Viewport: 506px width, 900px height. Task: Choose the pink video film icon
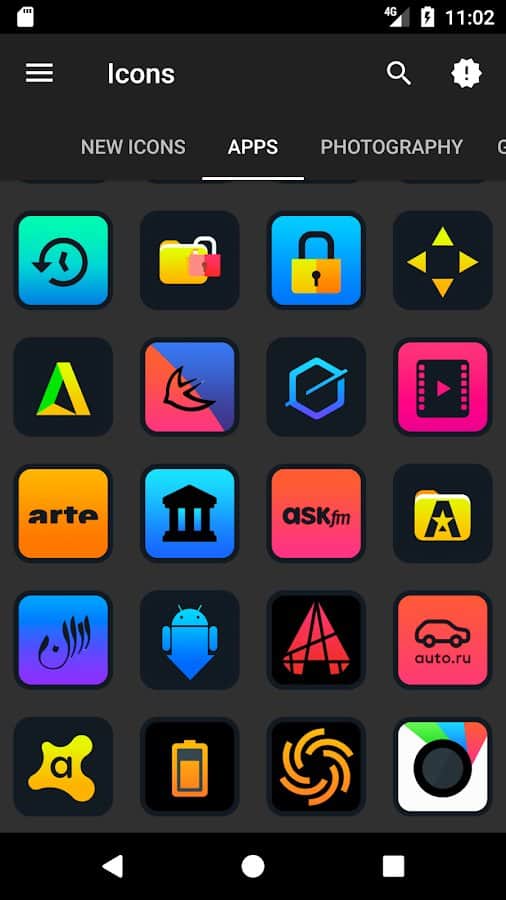coord(442,387)
